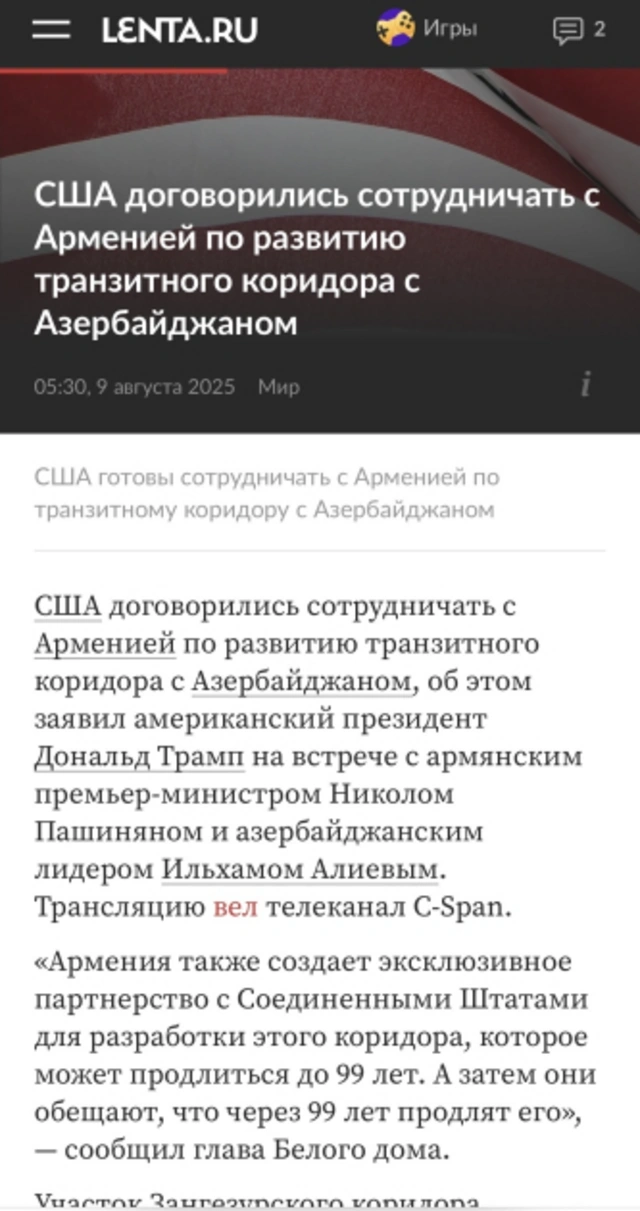Viewport: 640px width, 1211px height.
Task: Open the hamburger navigation menu
Action: click(51, 29)
